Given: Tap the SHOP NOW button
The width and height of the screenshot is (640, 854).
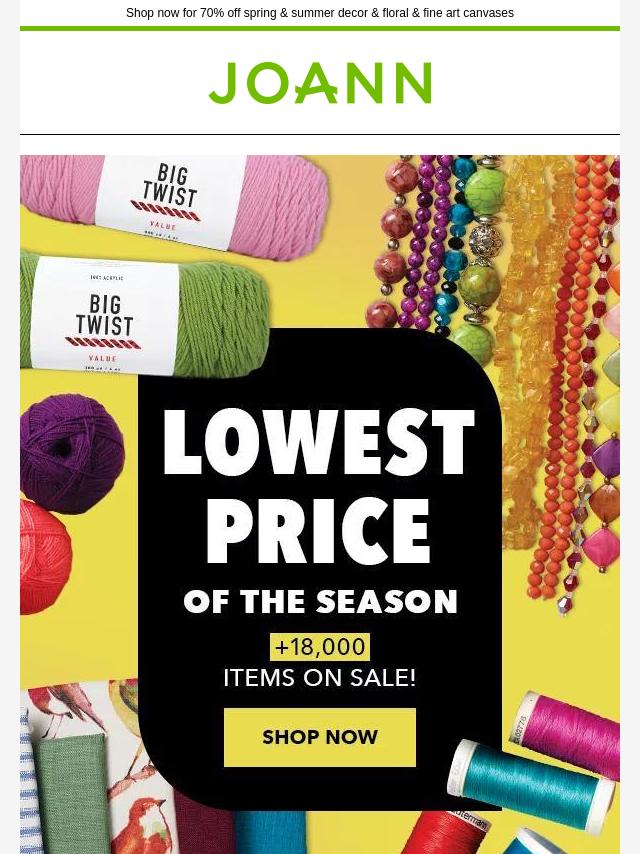Looking at the screenshot, I should pyautogui.click(x=319, y=737).
